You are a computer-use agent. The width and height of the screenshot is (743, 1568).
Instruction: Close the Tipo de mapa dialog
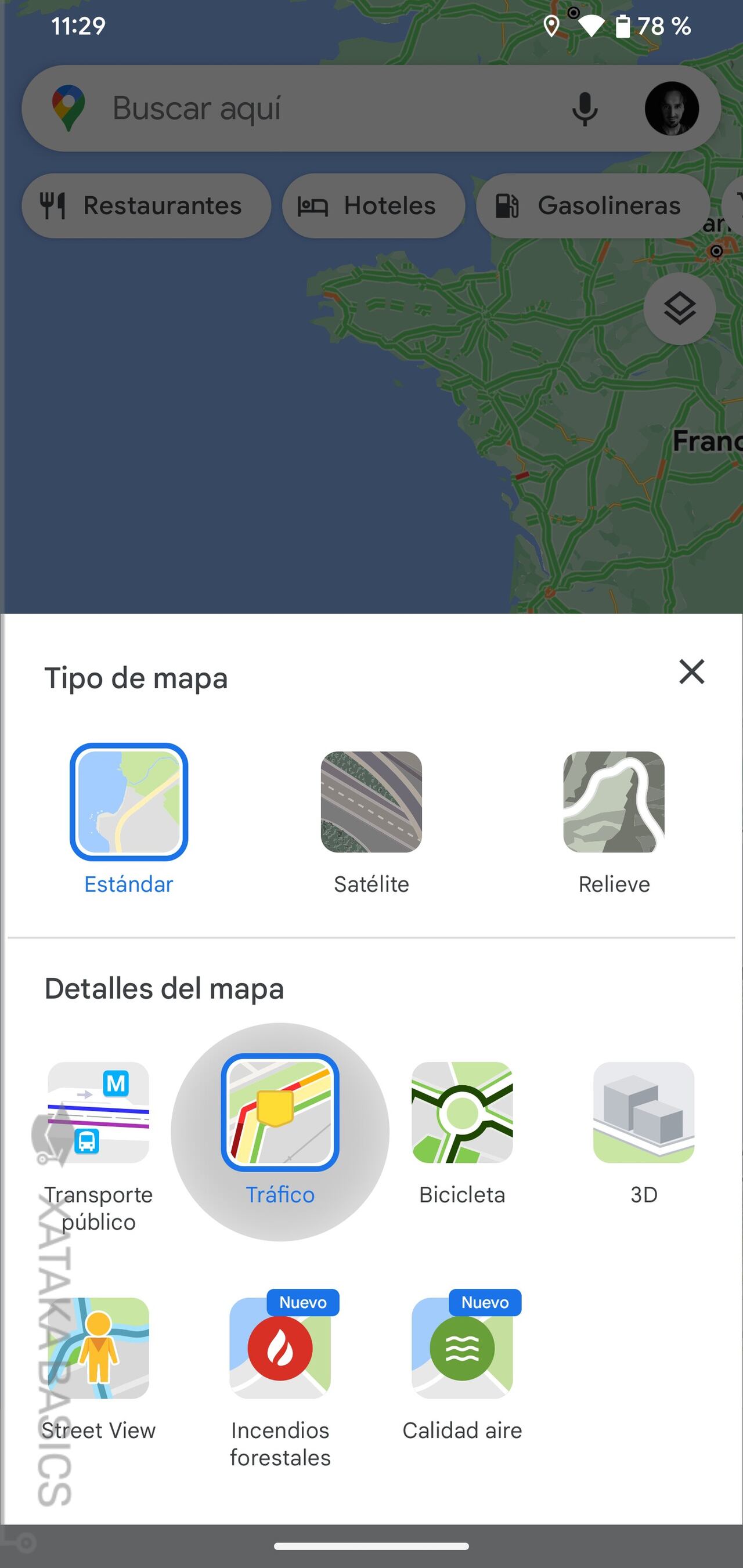pyautogui.click(x=692, y=673)
